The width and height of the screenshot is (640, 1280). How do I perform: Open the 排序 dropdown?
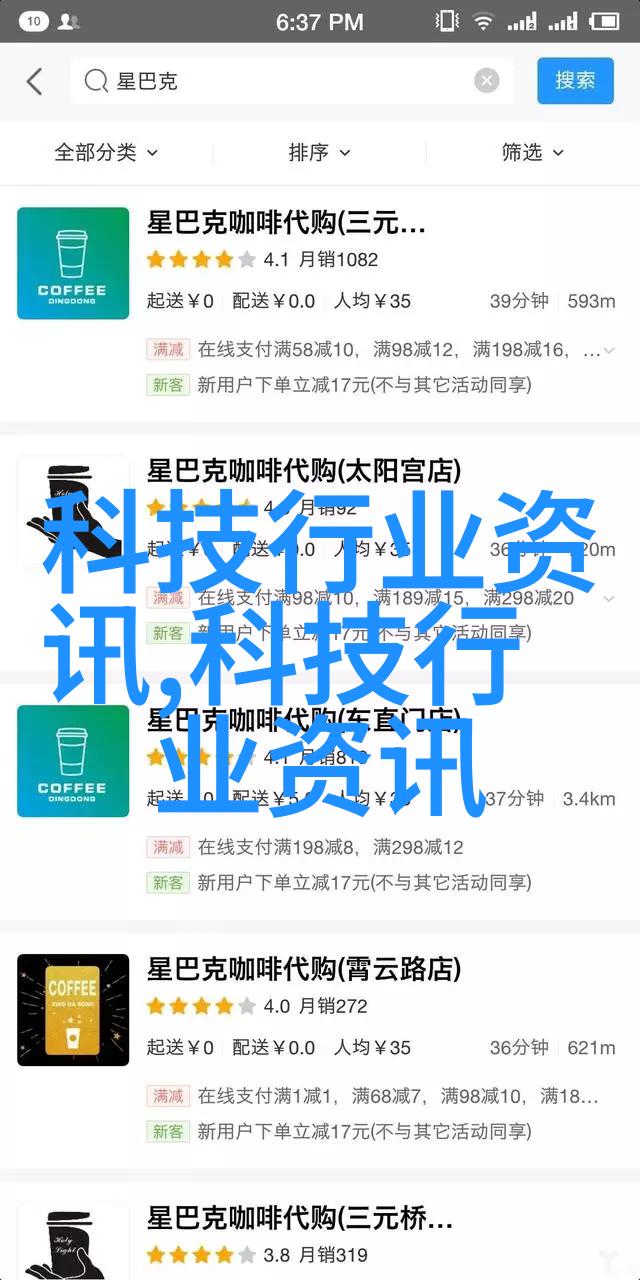319,152
